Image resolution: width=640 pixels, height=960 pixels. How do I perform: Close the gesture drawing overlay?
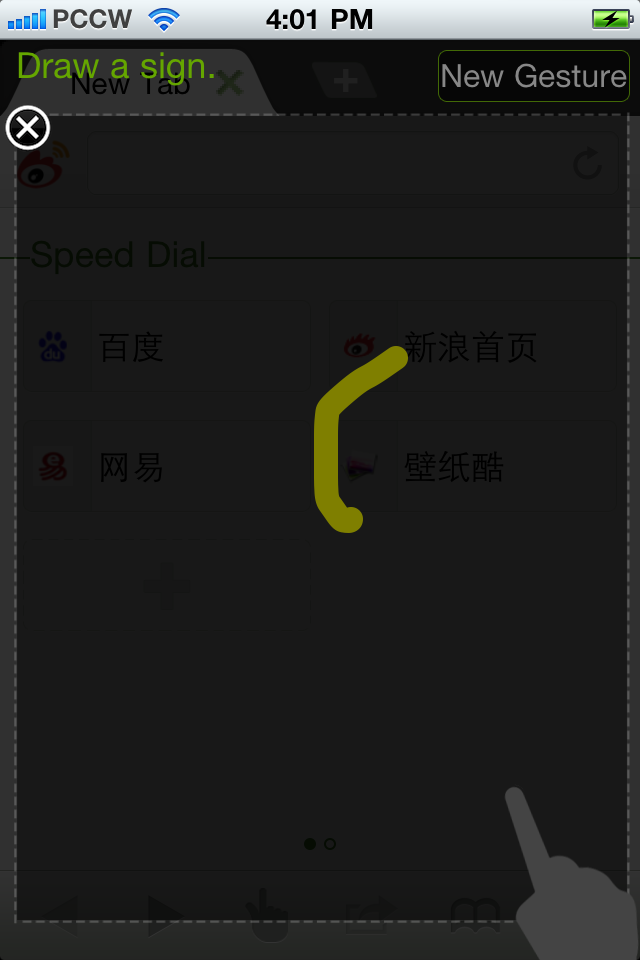tap(28, 128)
